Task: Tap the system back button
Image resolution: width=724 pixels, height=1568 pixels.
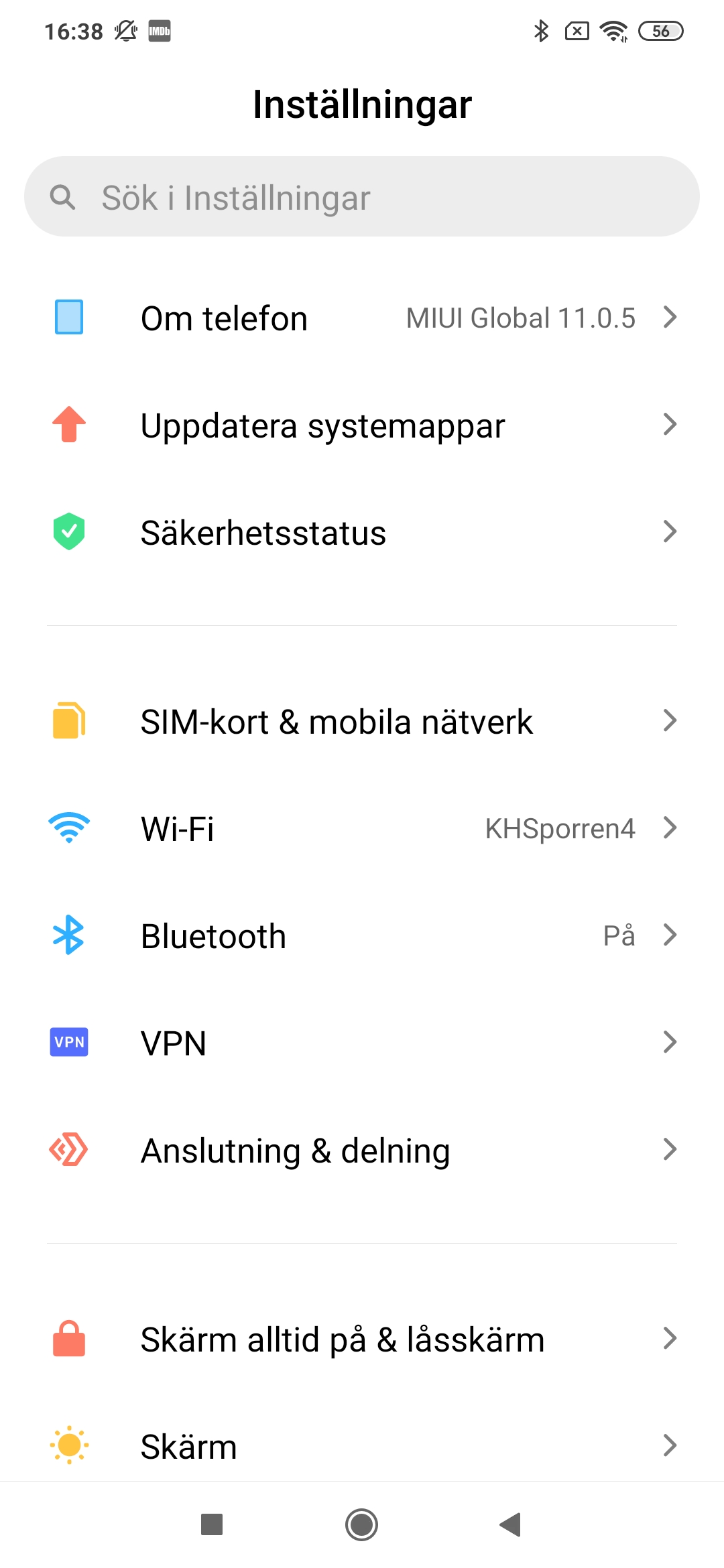Action: 511,1525
